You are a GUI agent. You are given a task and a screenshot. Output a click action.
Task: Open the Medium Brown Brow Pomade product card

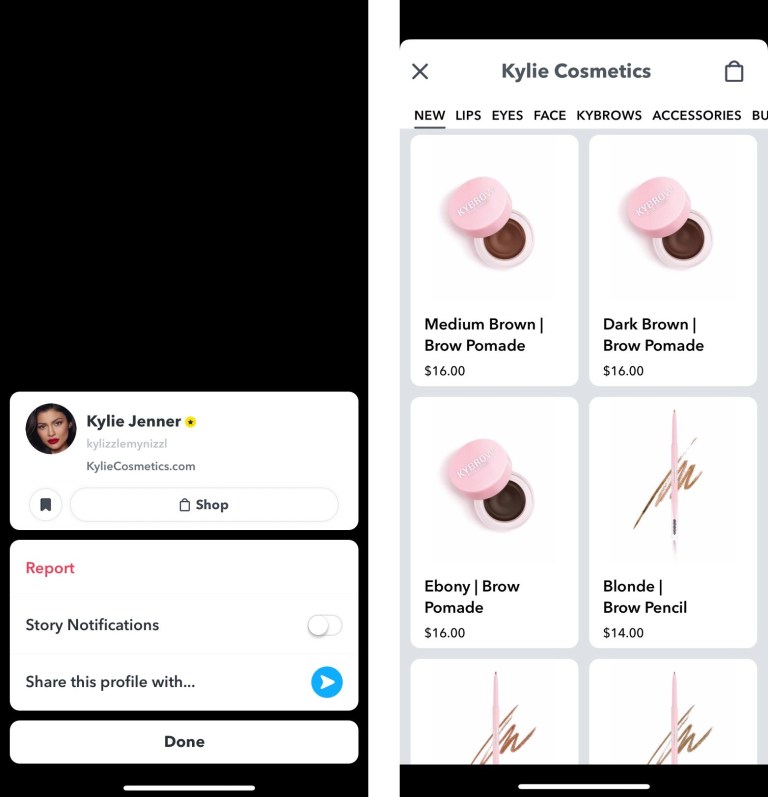494,260
